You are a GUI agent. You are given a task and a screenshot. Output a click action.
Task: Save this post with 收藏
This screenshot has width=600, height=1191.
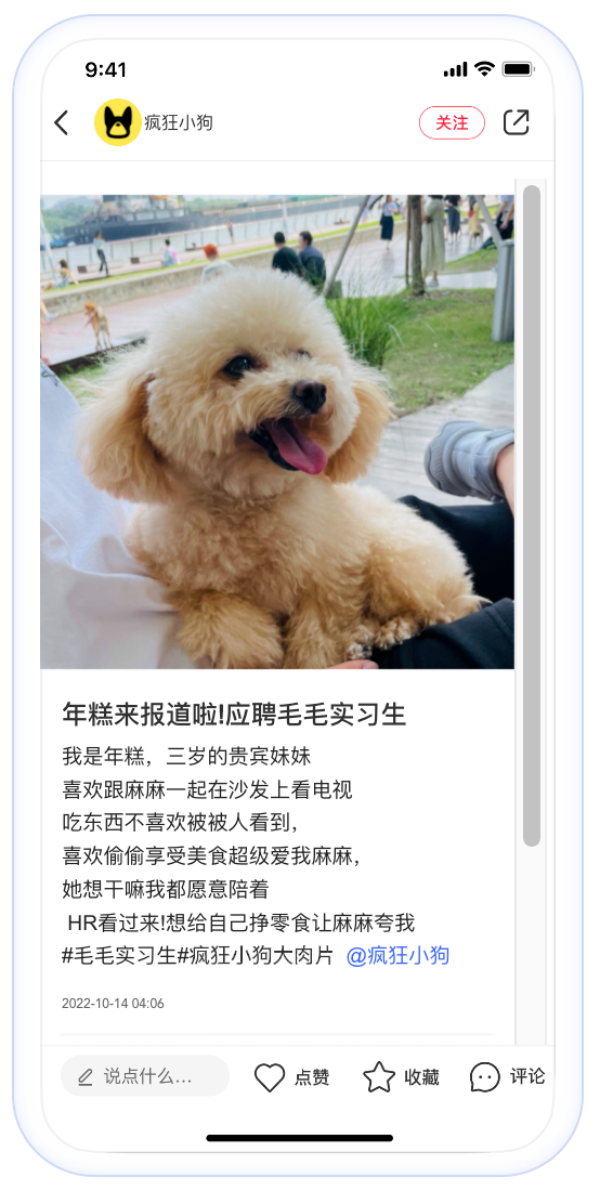coord(400,1077)
